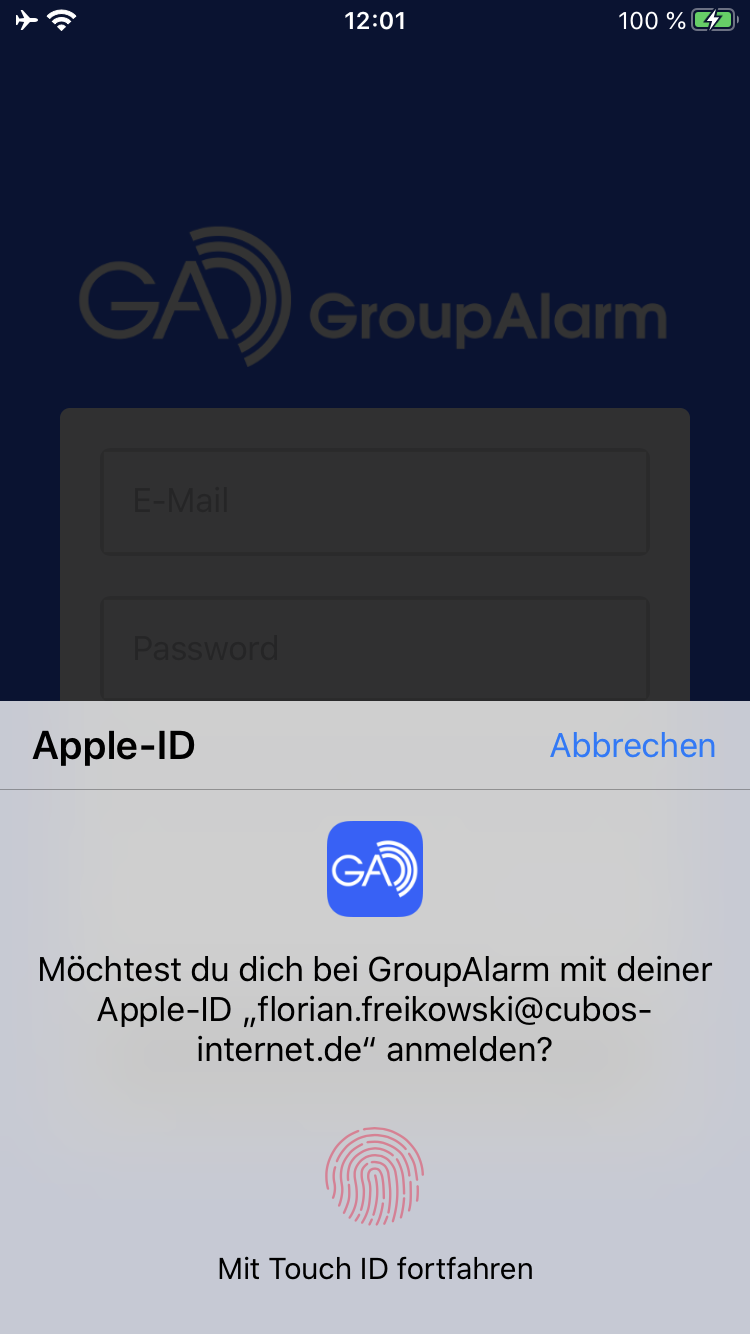Viewport: 750px width, 1334px height.
Task: Cancel the Apple-ID sign-in with Abbrechen
Action: (632, 746)
